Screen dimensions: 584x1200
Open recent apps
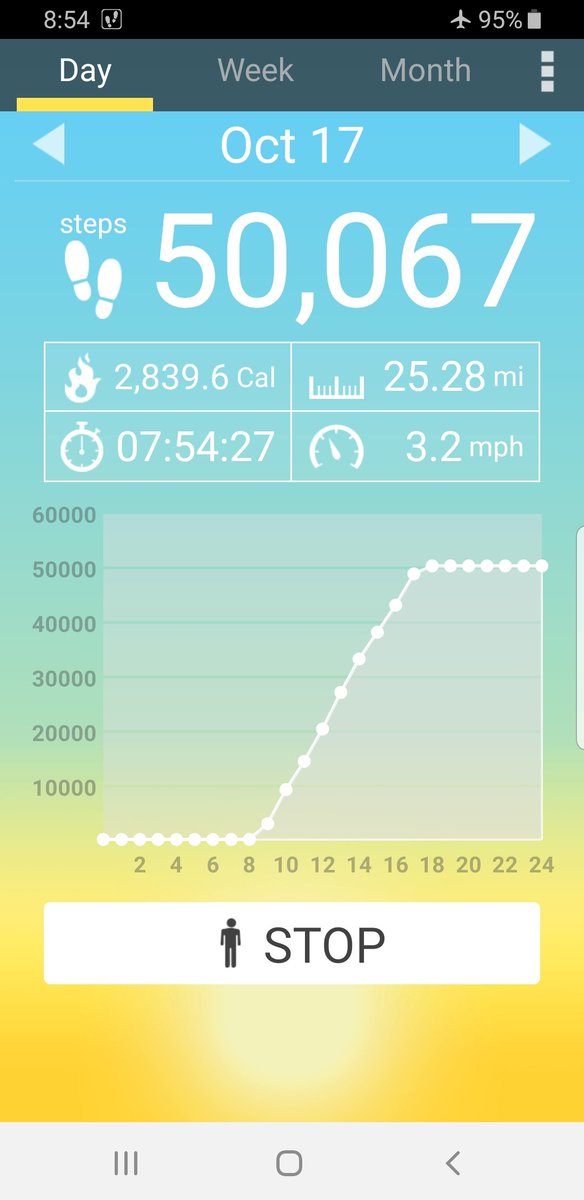point(126,1162)
